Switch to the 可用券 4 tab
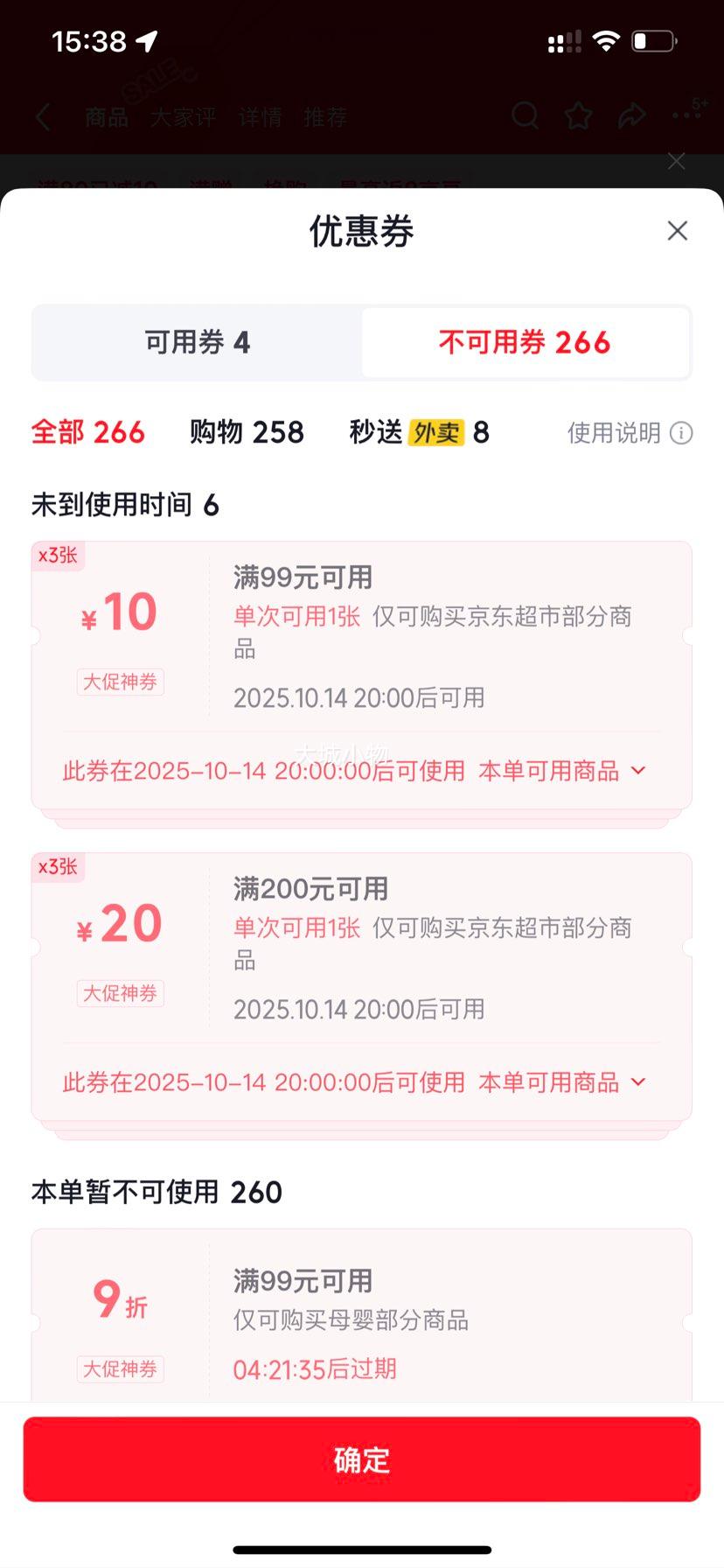Viewport: 724px width, 1568px height. pyautogui.click(x=198, y=342)
